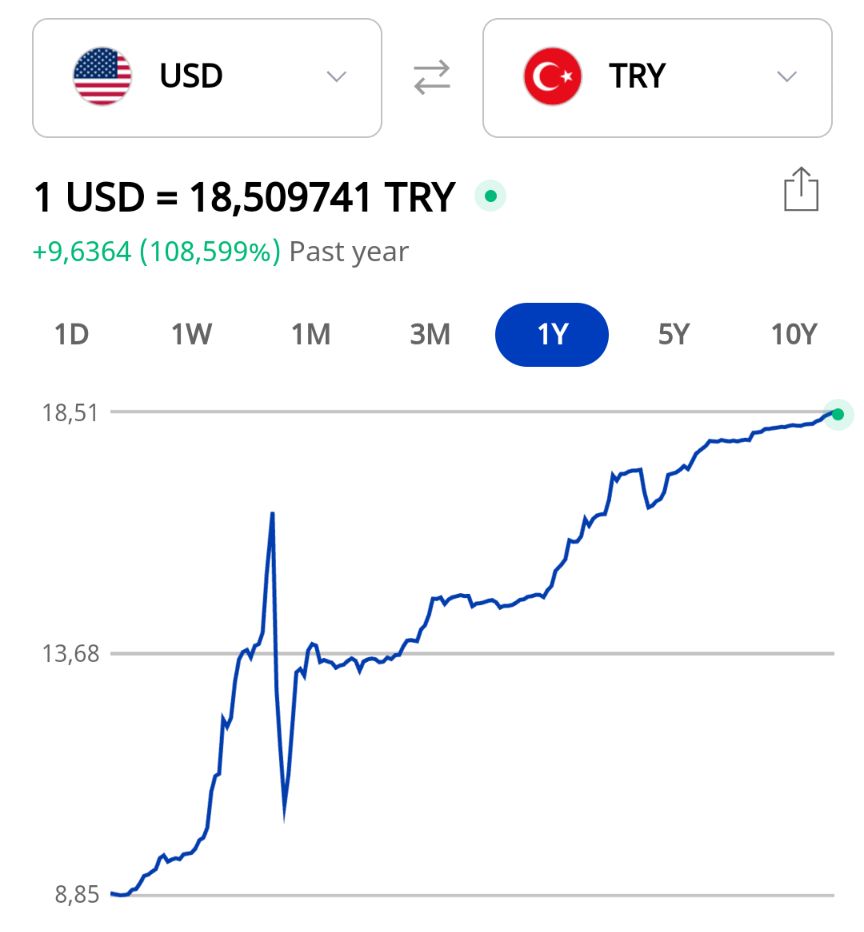The width and height of the screenshot is (864, 932).
Task: Open the USD source currency dropdown
Action: (x=207, y=78)
